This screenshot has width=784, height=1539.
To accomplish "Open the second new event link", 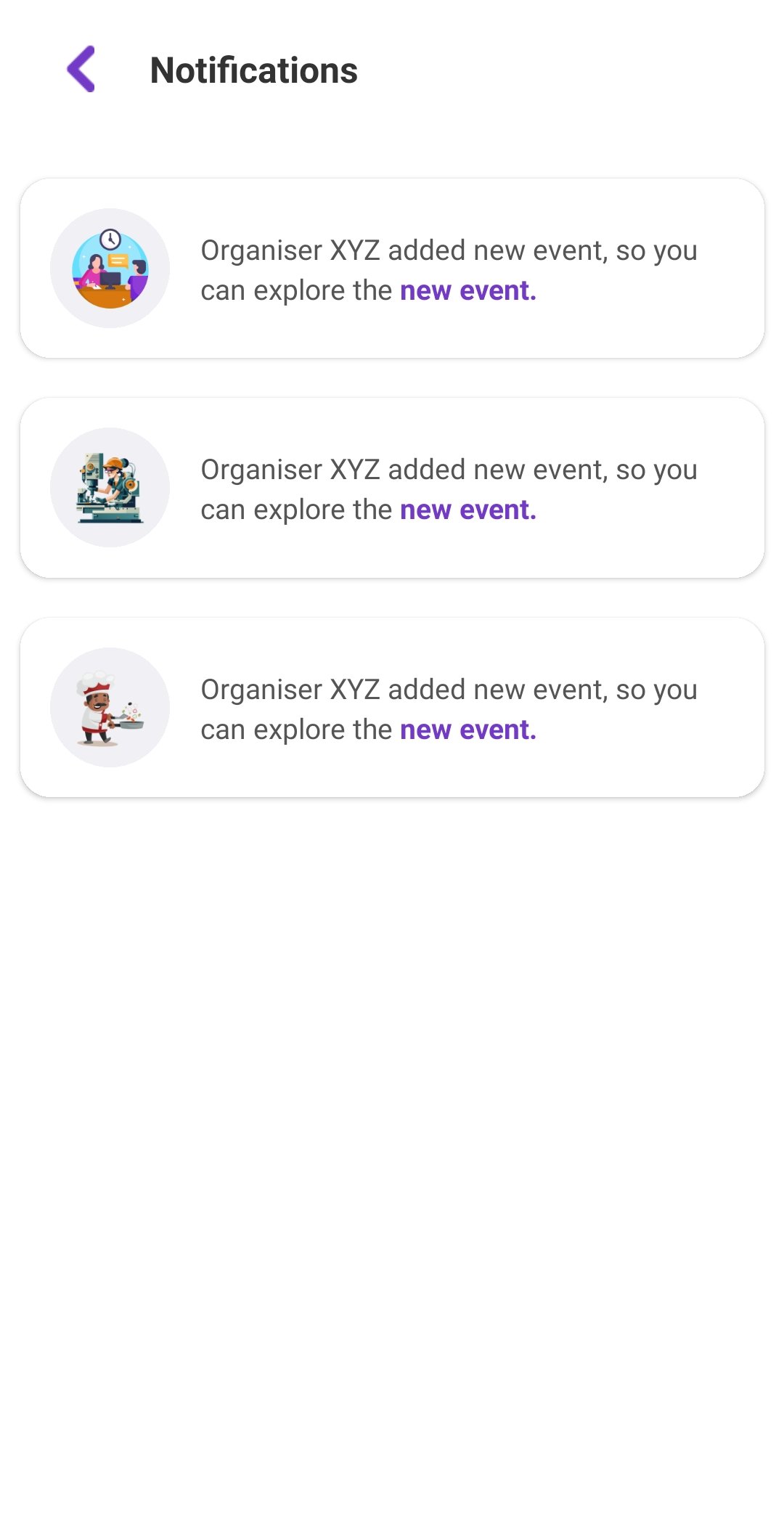I will 468,509.
